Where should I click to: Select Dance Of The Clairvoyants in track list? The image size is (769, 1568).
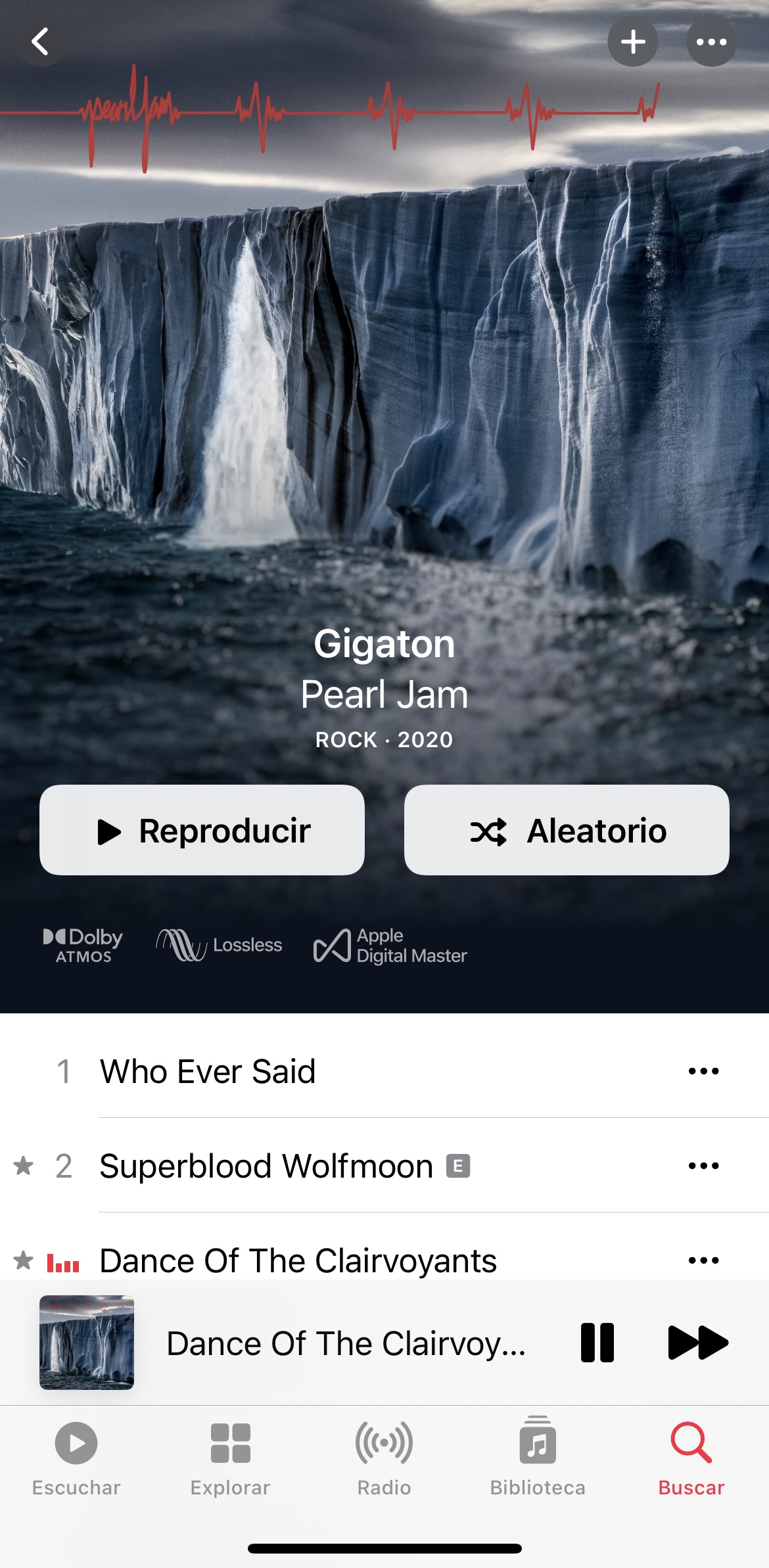pyautogui.click(x=298, y=1260)
